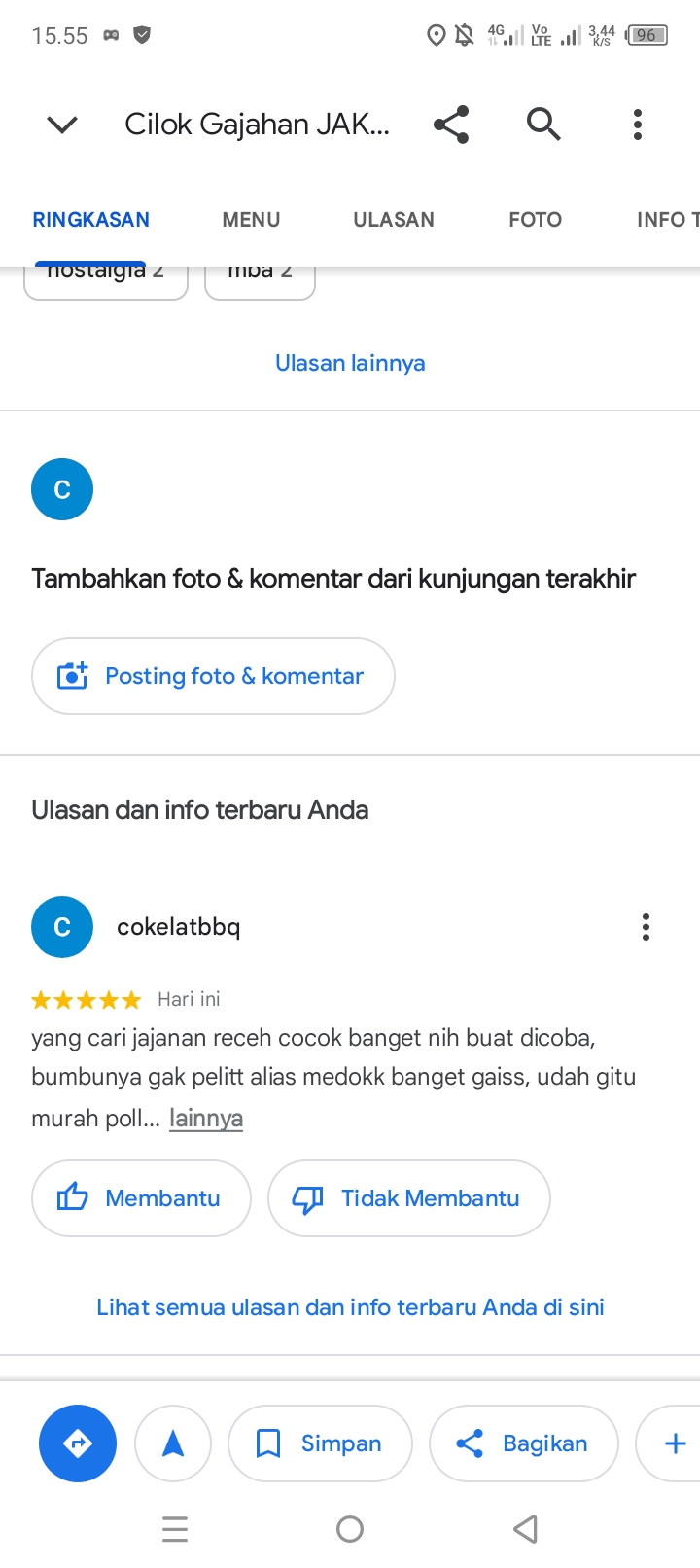The image size is (700, 1568).
Task: Start navigation with the arrow button
Action: 173,1443
